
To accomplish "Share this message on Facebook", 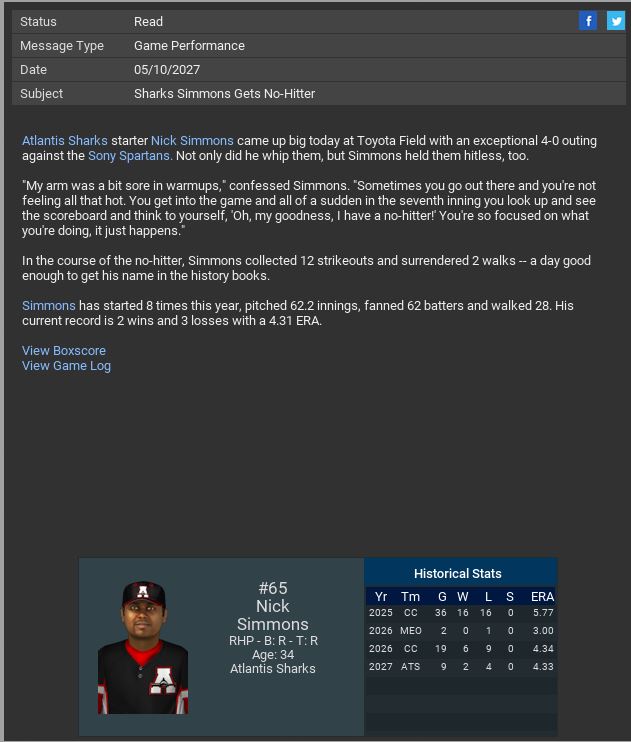I will coord(588,21).
